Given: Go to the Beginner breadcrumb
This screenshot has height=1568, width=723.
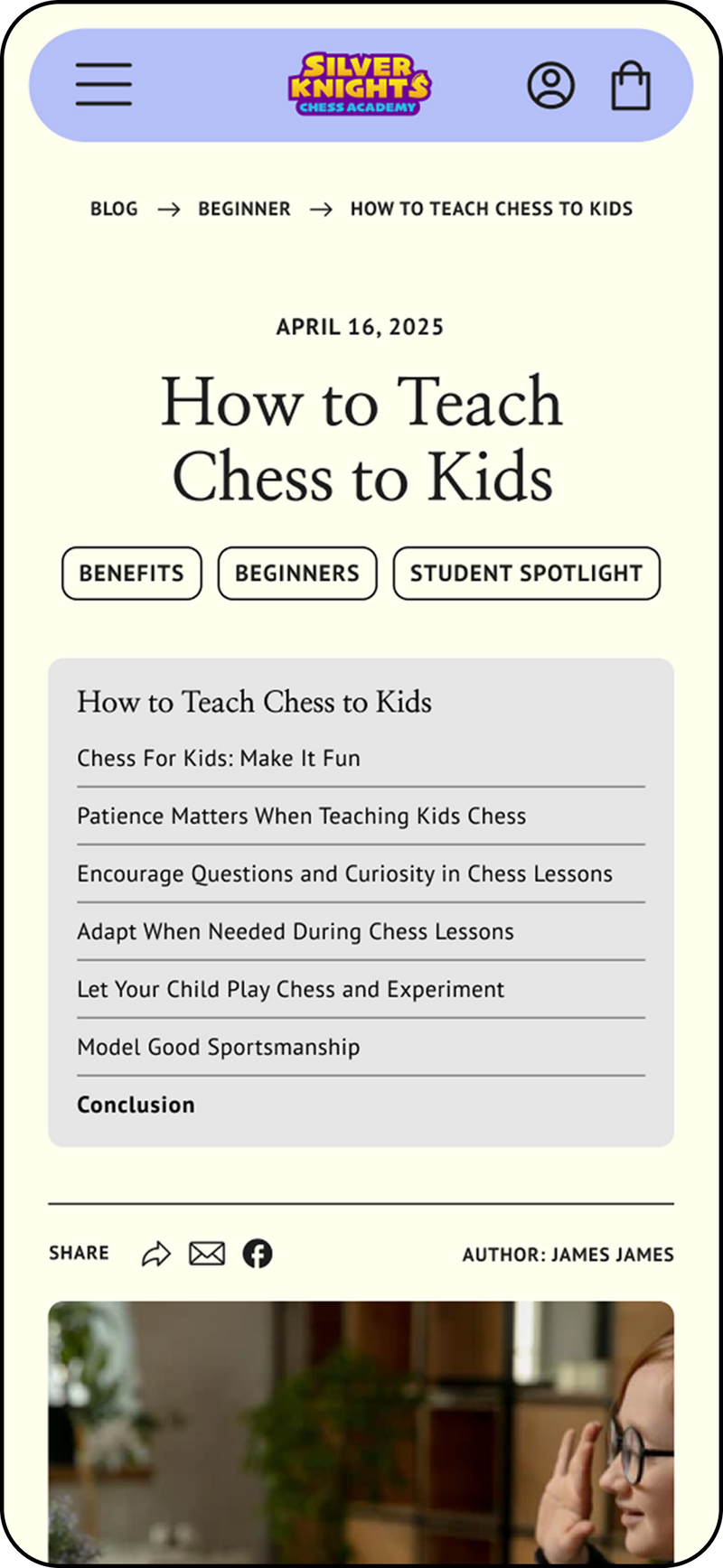Looking at the screenshot, I should click(244, 209).
